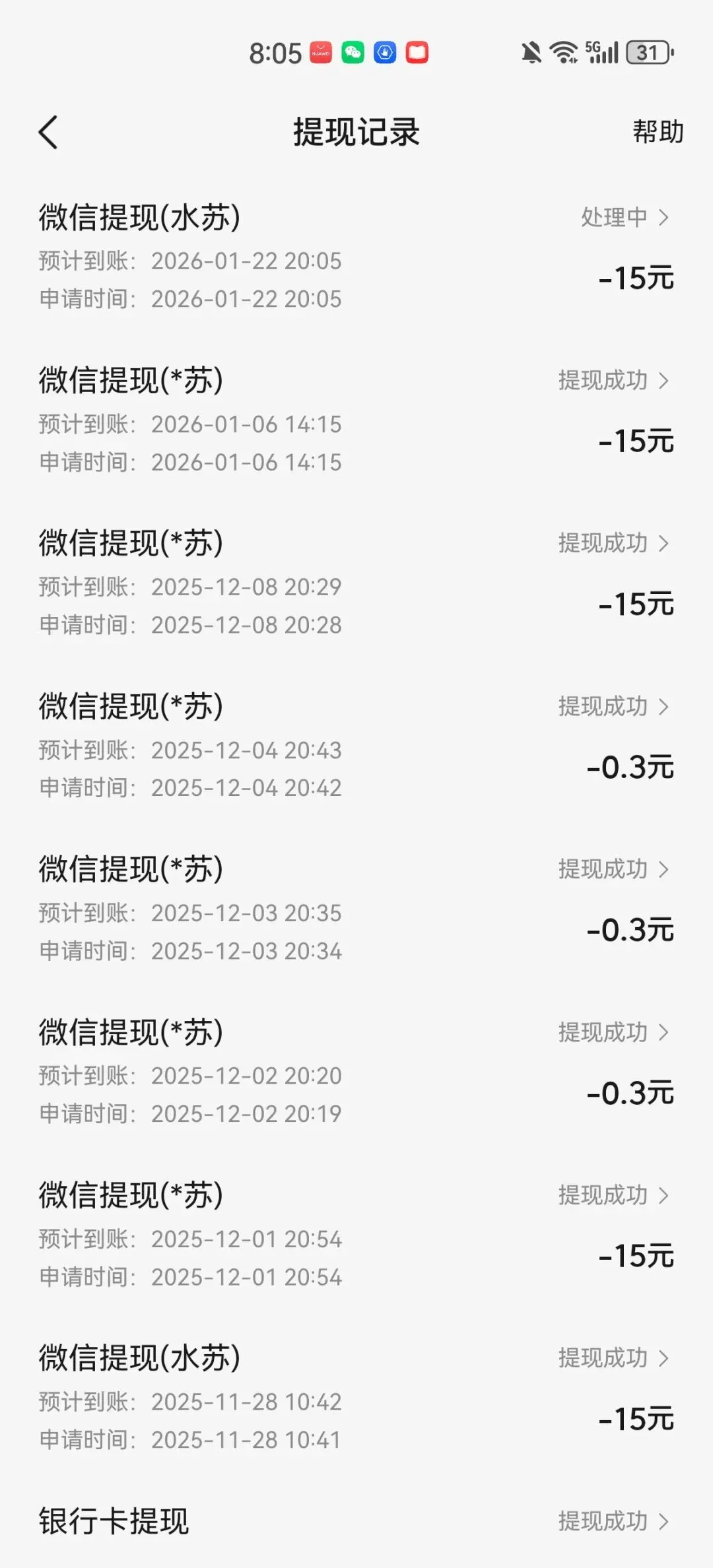Viewport: 713px width, 1568px height.
Task: Open the 银行卡提现 record
Action: [x=356, y=1522]
